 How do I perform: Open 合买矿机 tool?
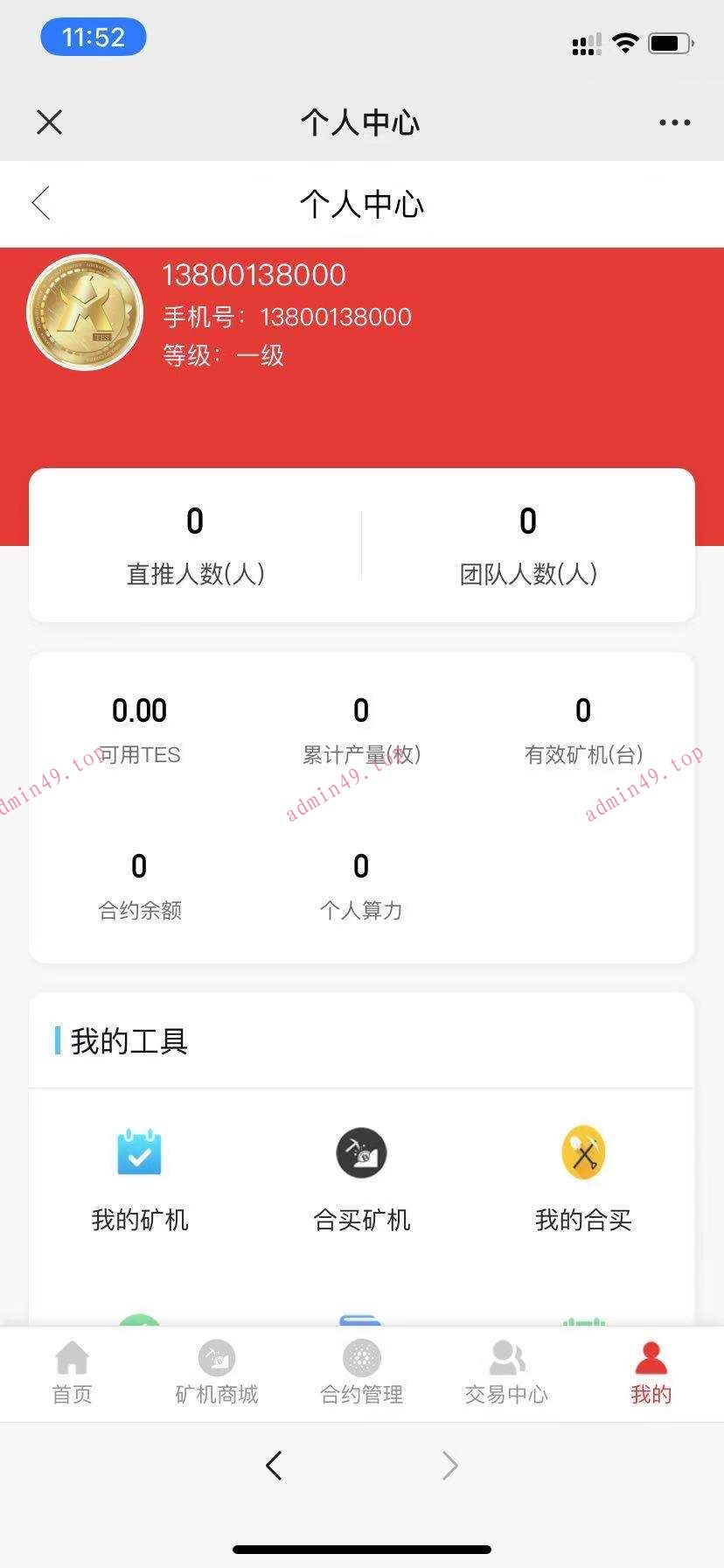[361, 1176]
